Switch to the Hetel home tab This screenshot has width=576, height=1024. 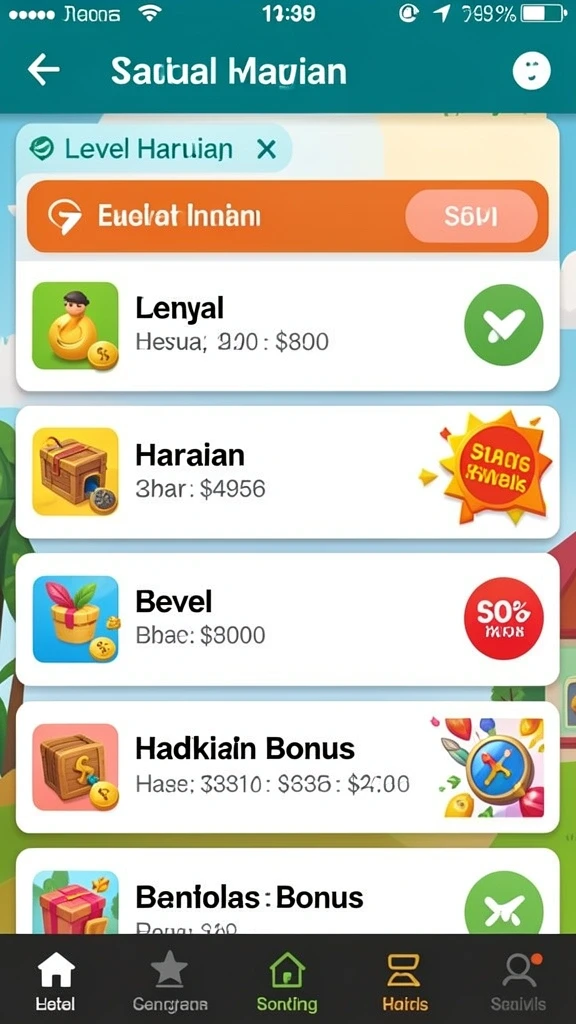click(x=56, y=982)
